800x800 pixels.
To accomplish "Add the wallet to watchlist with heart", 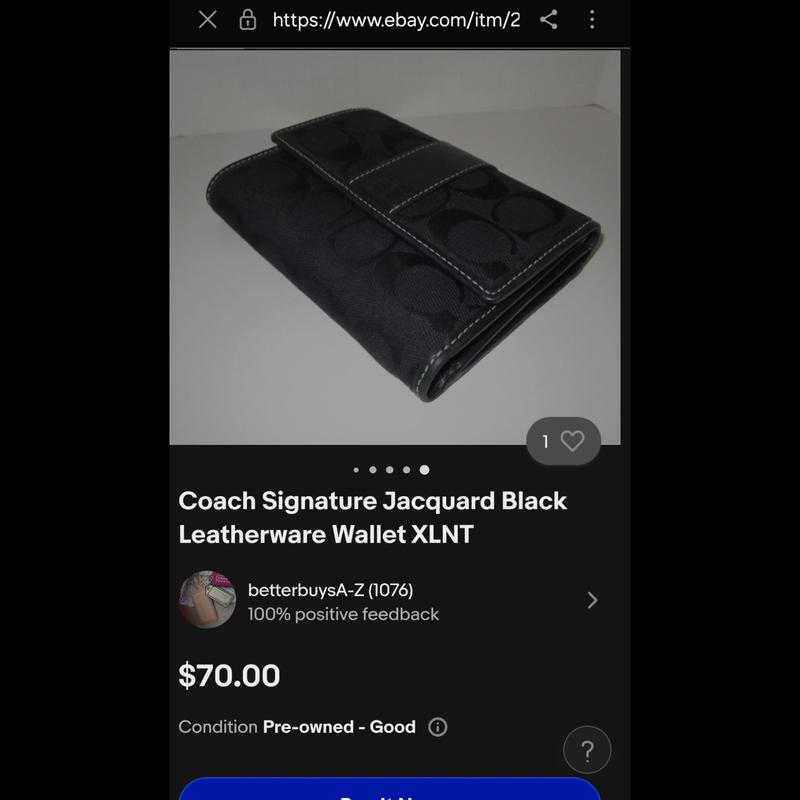I will [571, 441].
